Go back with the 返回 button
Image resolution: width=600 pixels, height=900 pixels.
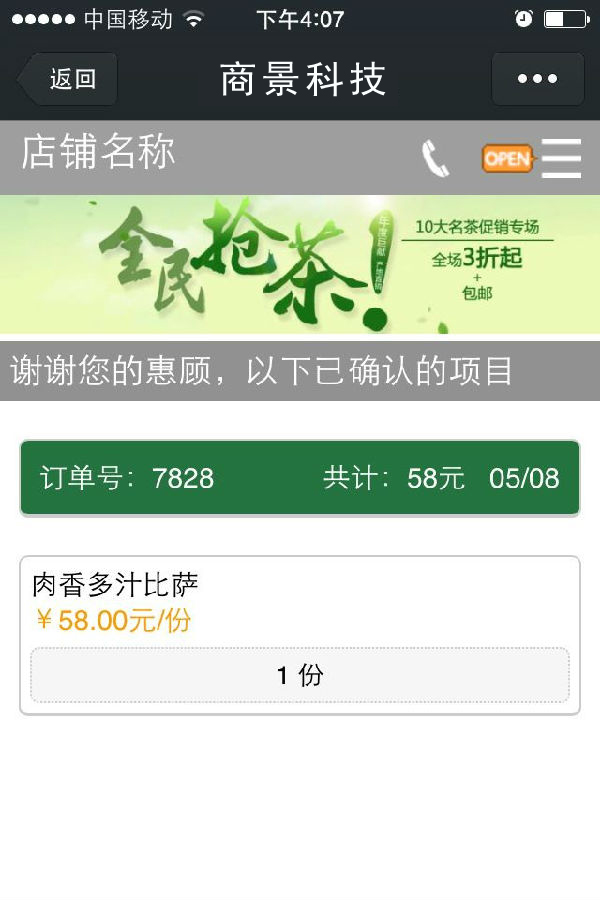point(68,79)
